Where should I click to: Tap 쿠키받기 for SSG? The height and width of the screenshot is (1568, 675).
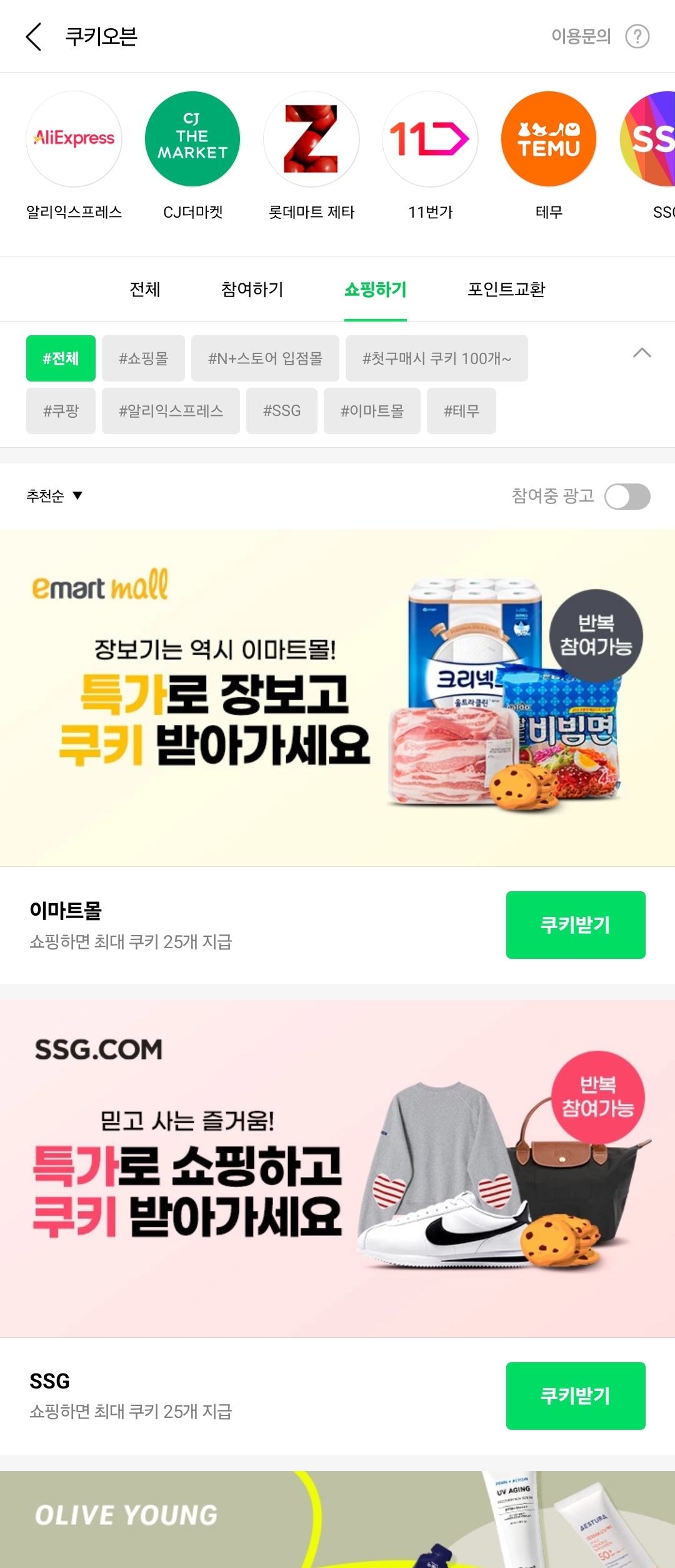point(576,1395)
